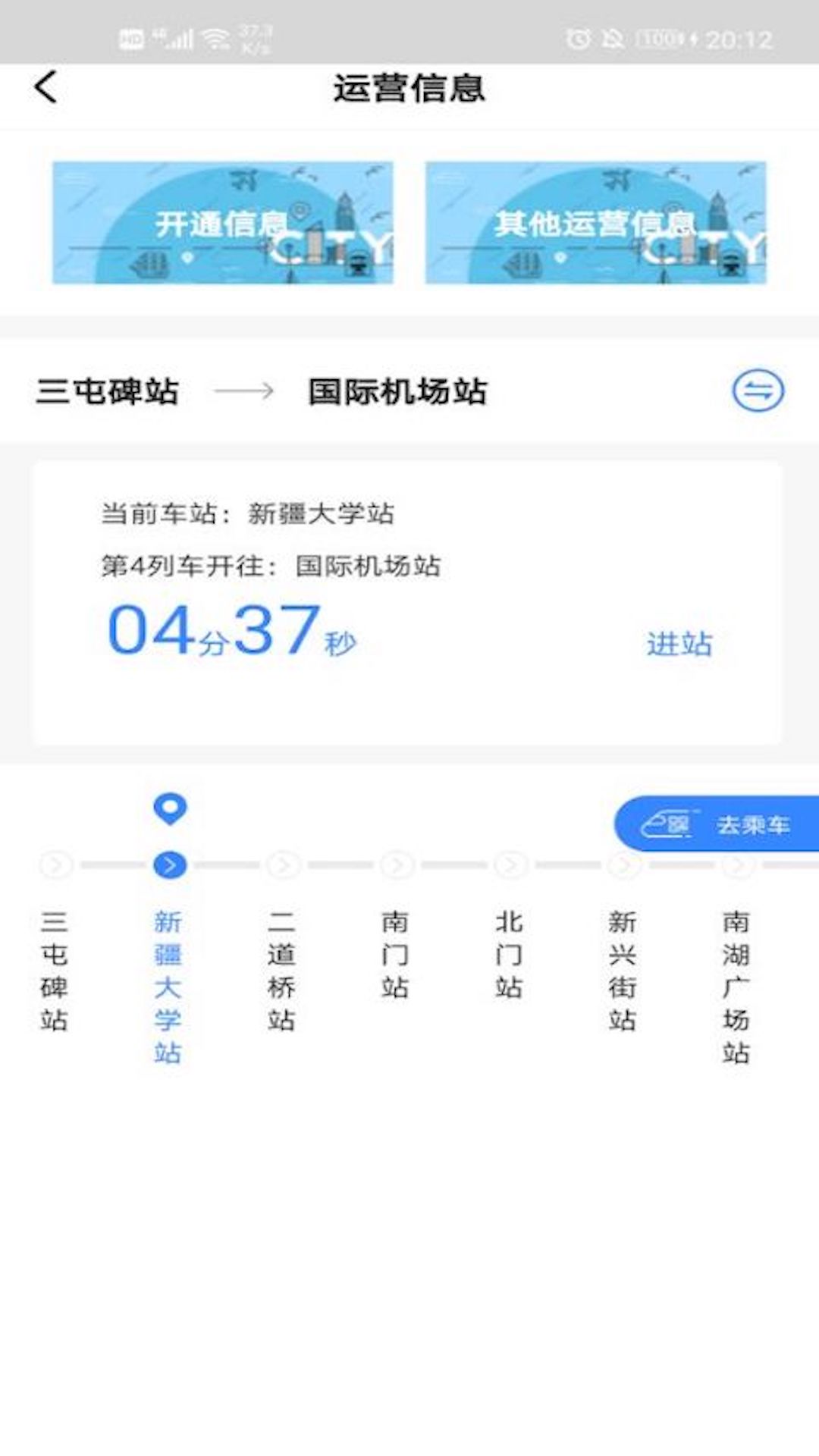The width and height of the screenshot is (819, 1456).
Task: Open the 开通信息 banner
Action: (x=223, y=223)
